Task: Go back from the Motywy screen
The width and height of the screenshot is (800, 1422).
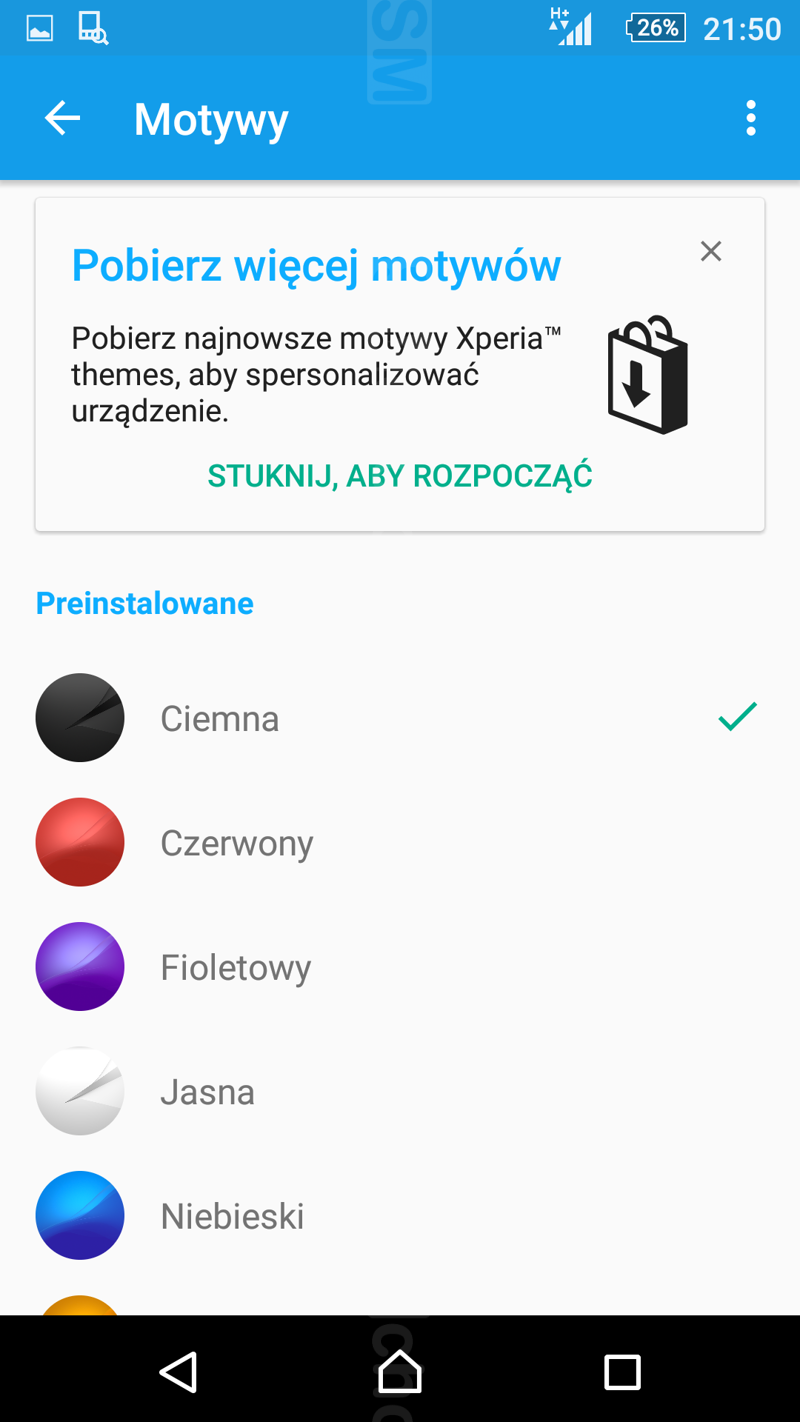Action: (x=62, y=119)
